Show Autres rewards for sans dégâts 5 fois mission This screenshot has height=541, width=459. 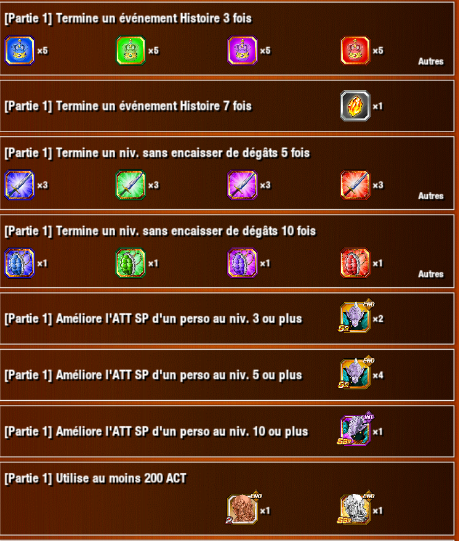tap(431, 196)
